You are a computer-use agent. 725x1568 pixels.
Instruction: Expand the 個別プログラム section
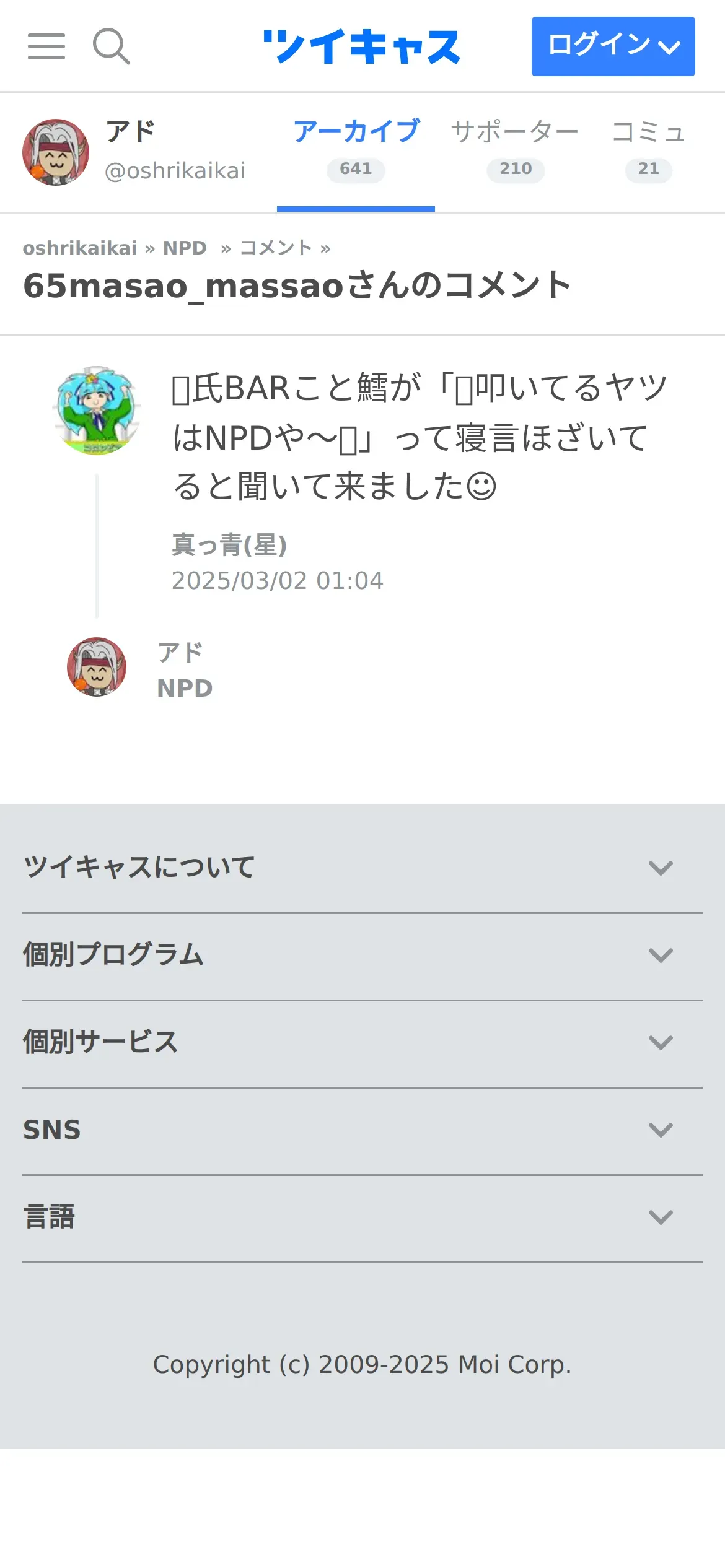tap(362, 956)
